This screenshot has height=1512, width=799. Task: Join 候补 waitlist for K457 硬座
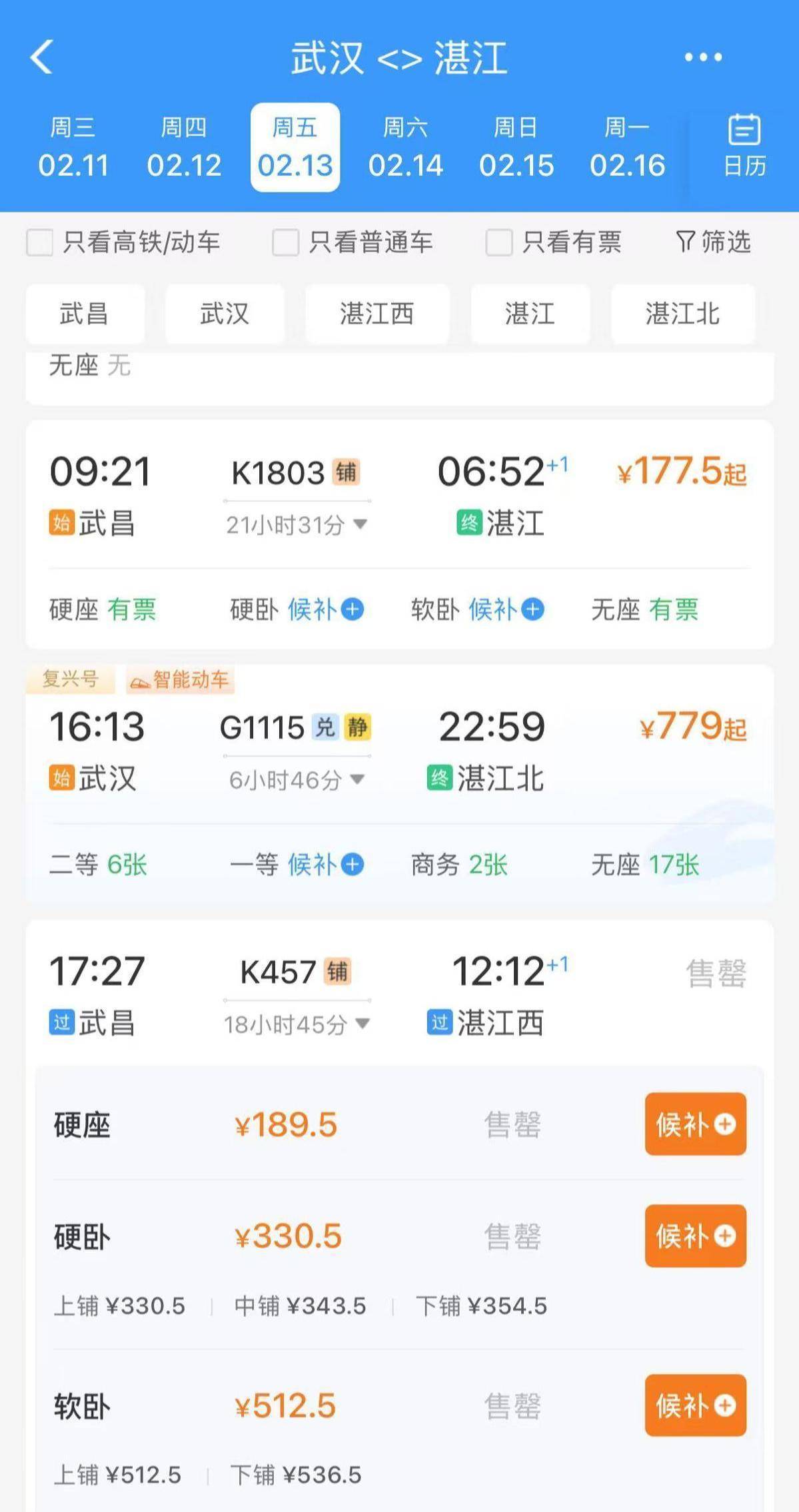coord(695,1124)
